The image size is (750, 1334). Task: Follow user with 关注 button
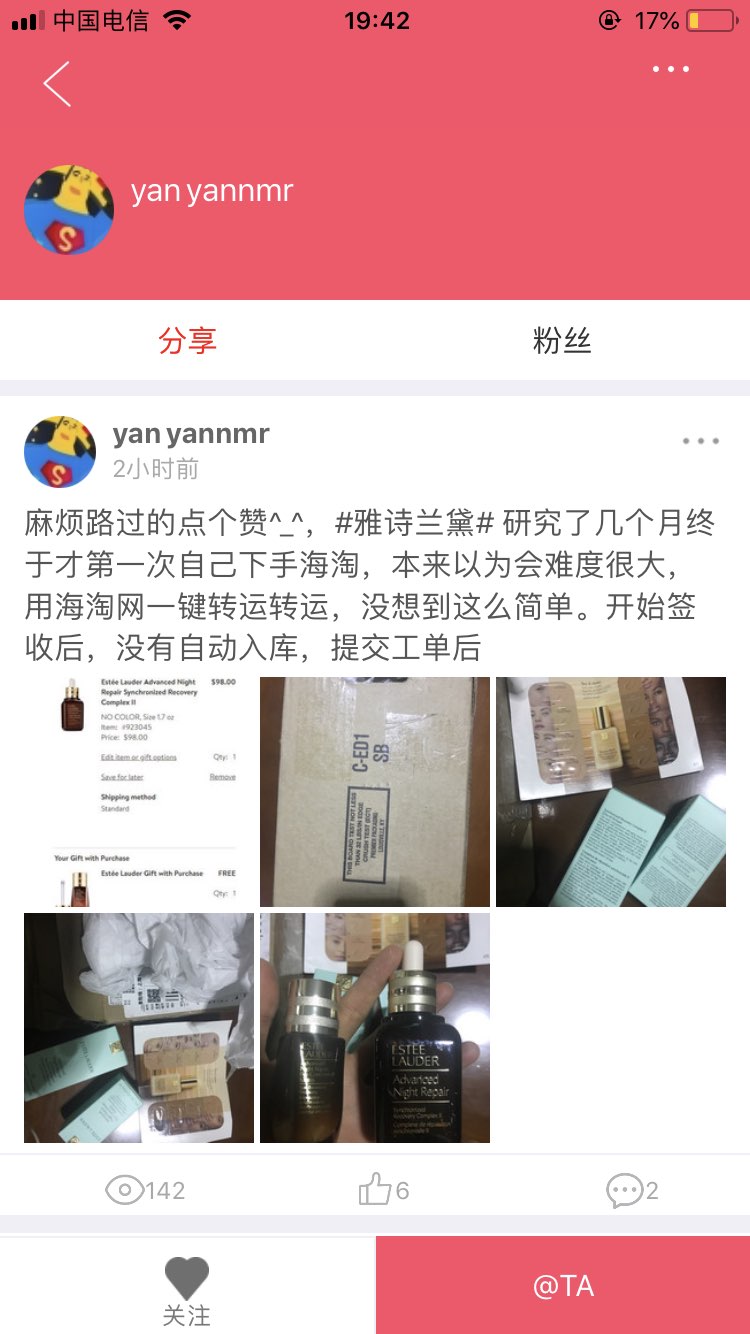187,1290
